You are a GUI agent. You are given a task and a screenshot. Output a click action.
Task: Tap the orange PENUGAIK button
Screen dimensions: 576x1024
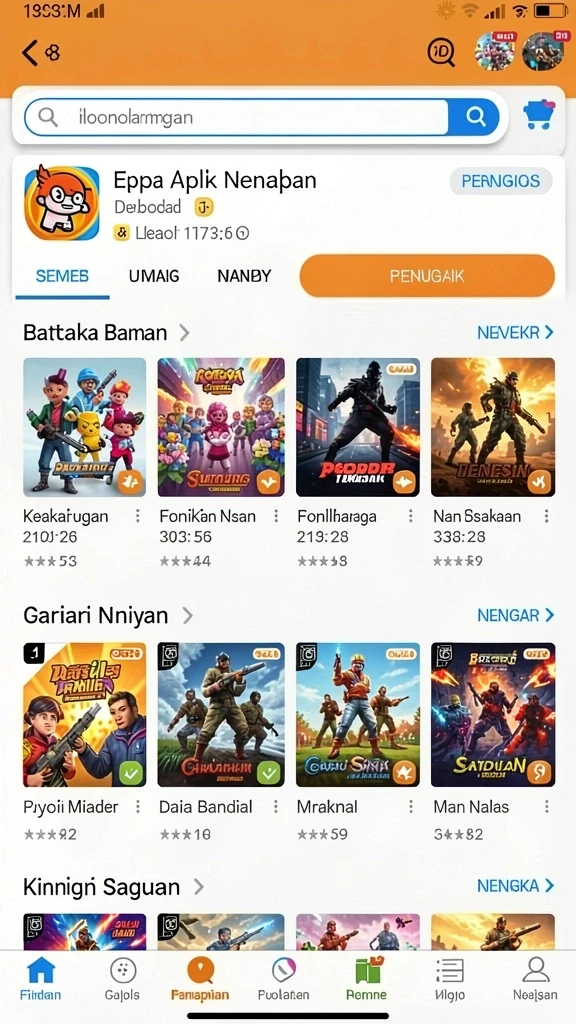coord(427,276)
